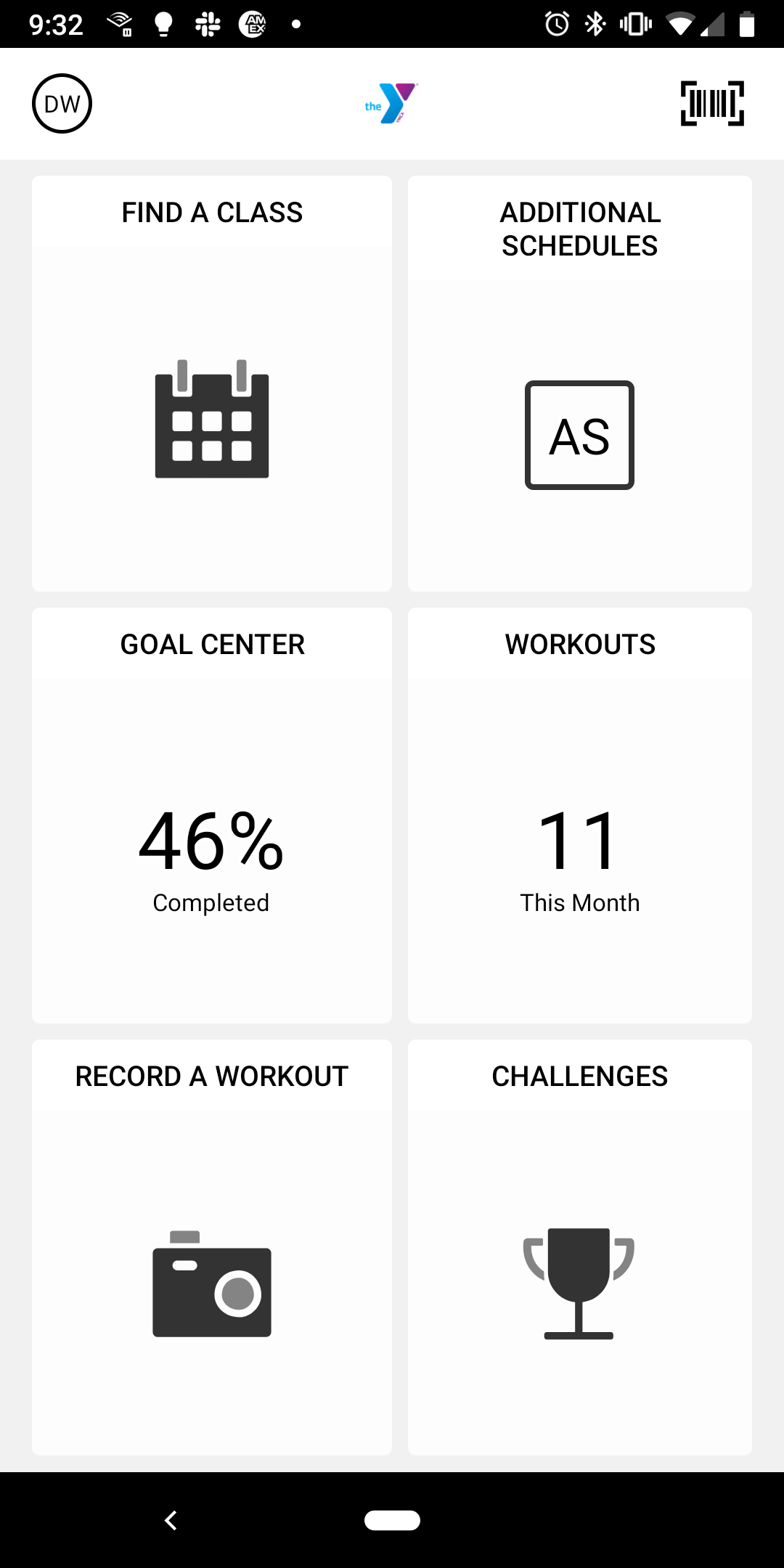The height and width of the screenshot is (1568, 784).
Task: Go back with system back arrow
Action: [x=171, y=1520]
